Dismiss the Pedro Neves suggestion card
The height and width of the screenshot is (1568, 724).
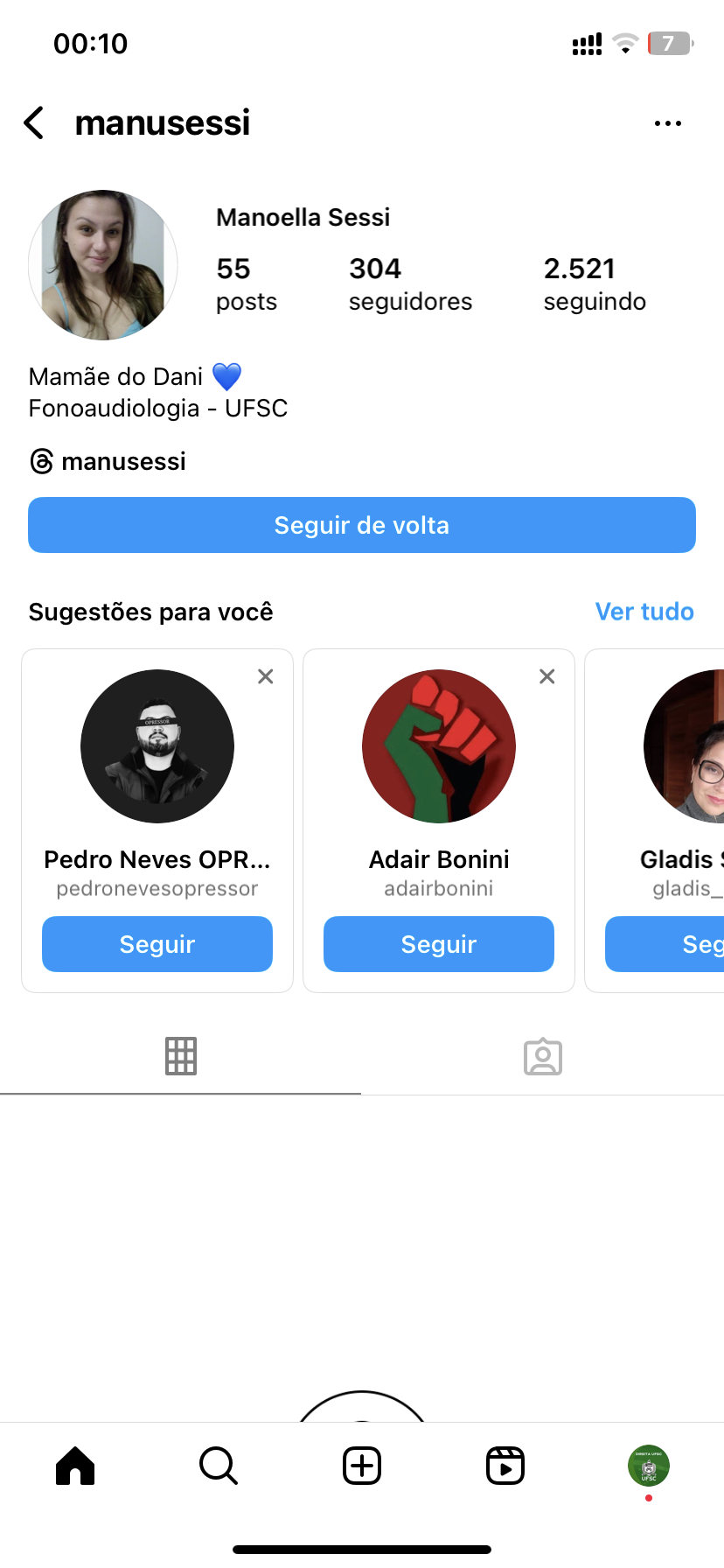[266, 676]
